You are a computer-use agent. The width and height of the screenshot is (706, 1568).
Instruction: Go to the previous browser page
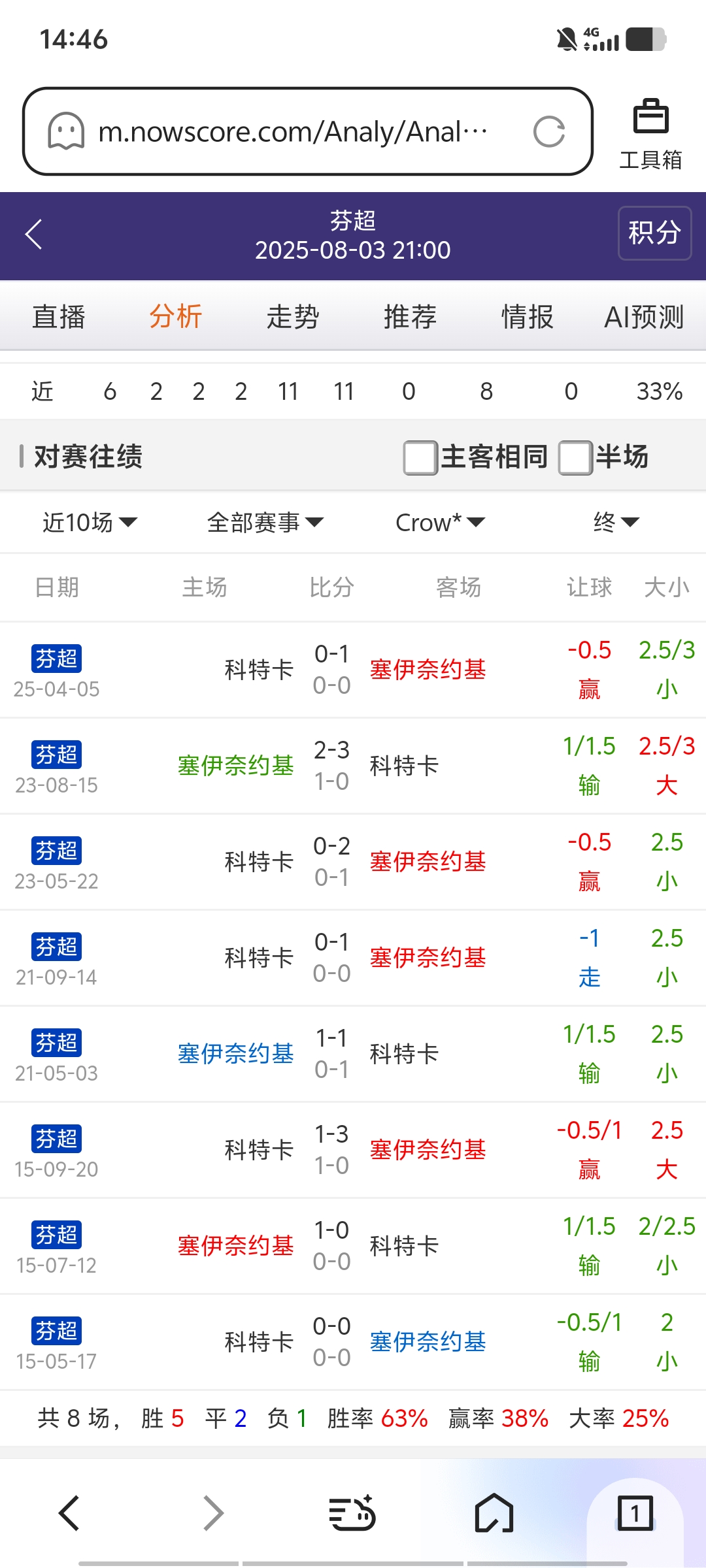point(69,1513)
